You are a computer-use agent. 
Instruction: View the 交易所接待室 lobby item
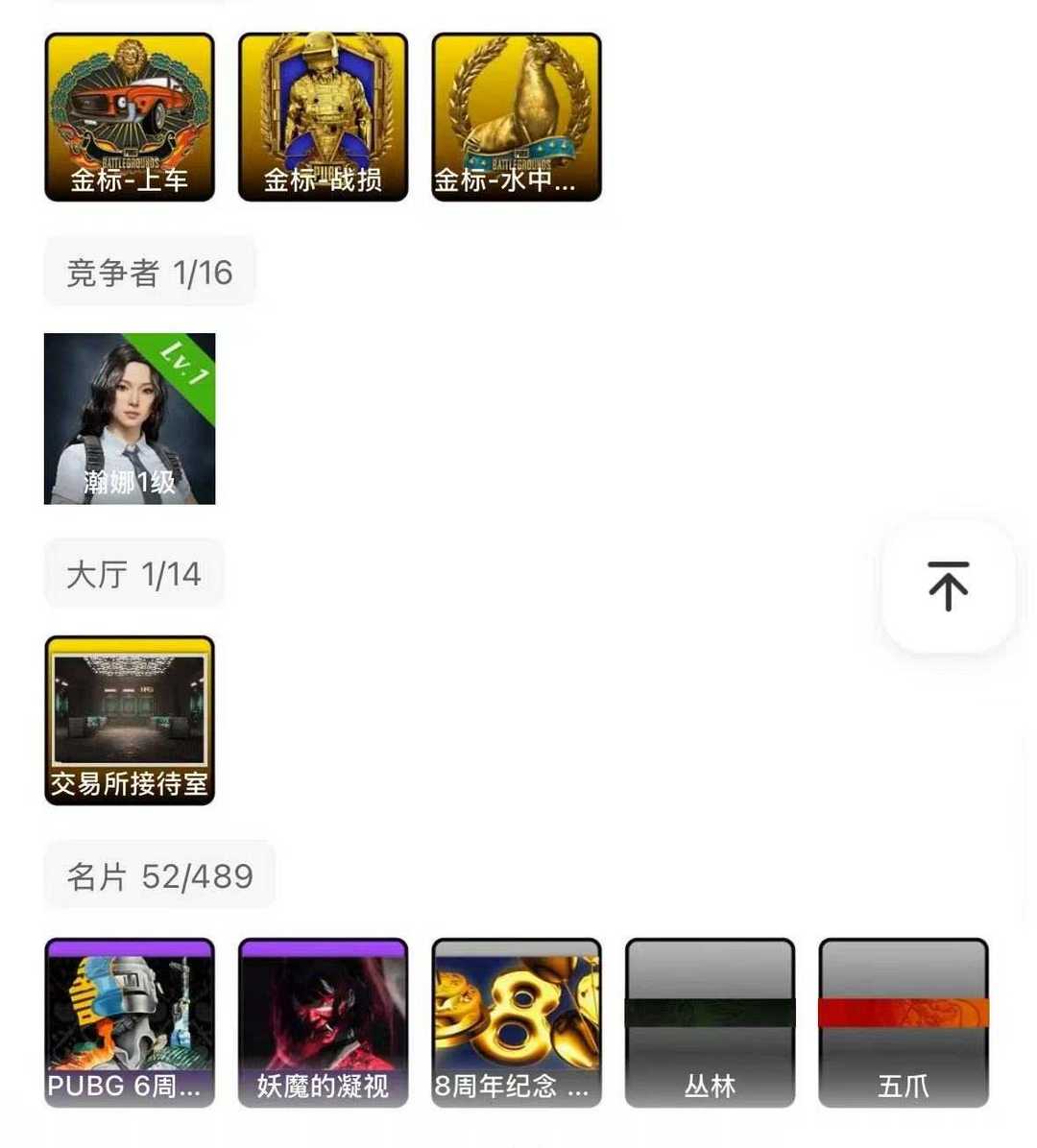[x=130, y=720]
